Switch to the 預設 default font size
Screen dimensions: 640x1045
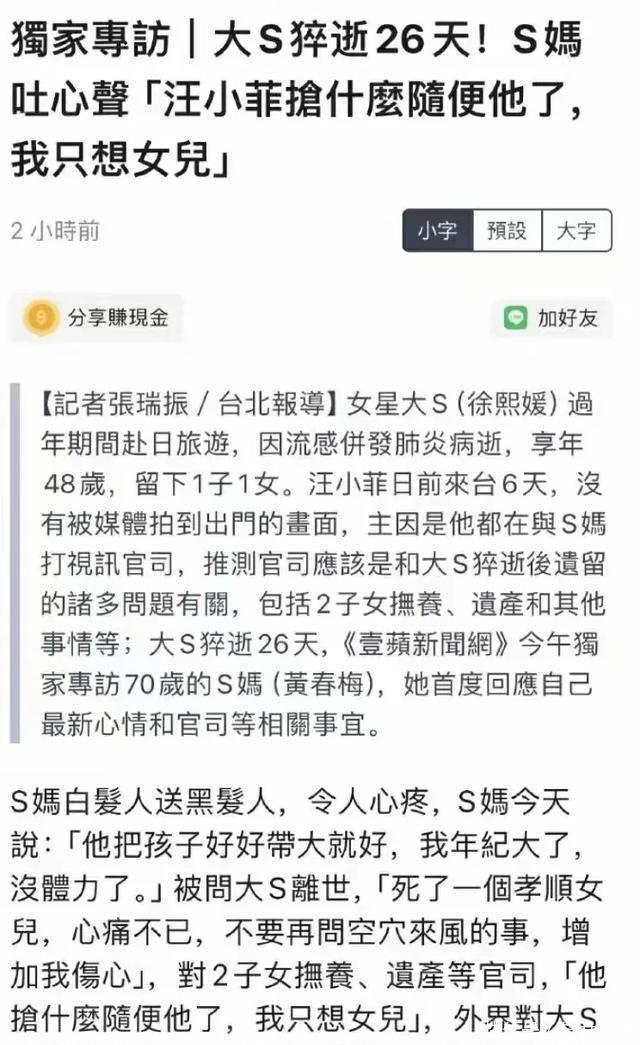pyautogui.click(x=507, y=230)
